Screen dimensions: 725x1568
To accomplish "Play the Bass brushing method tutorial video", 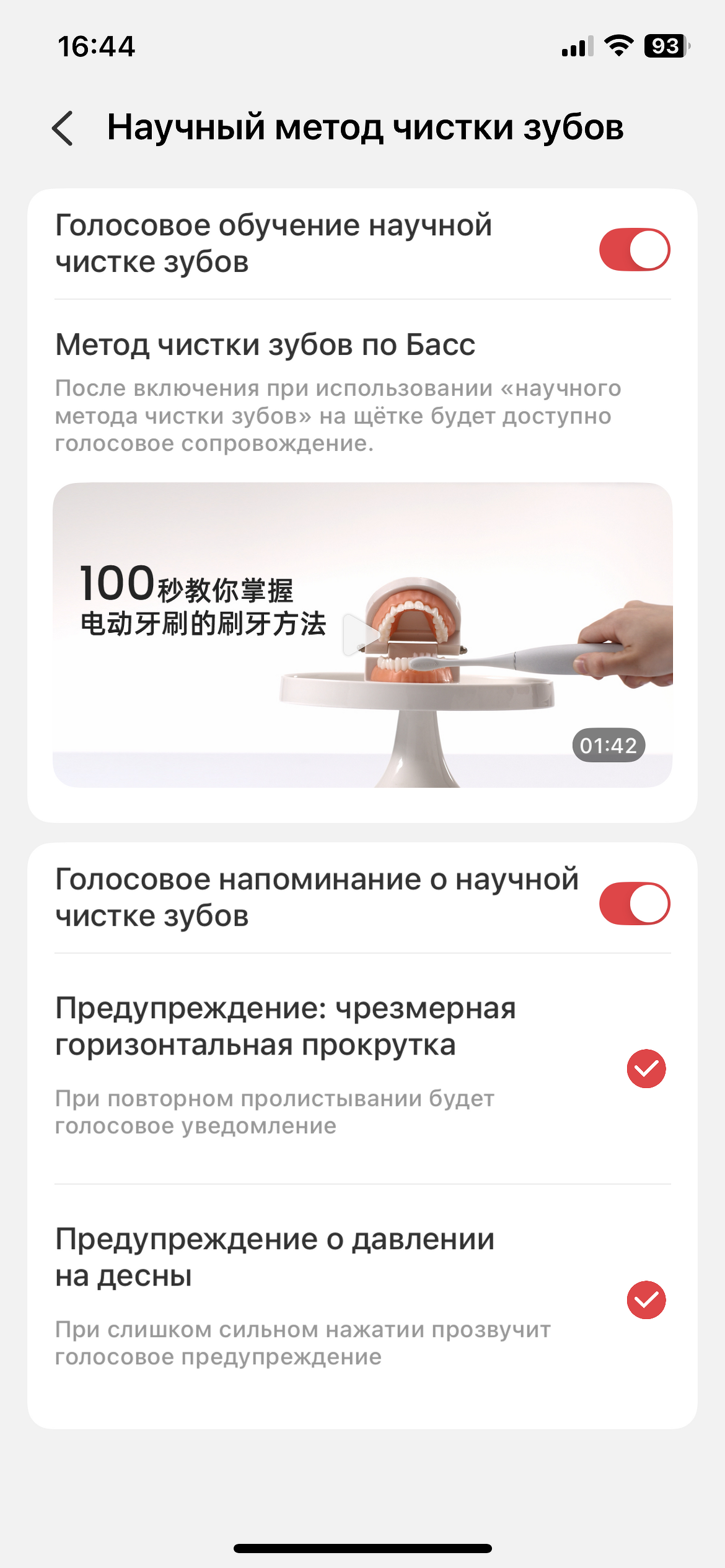I will tap(360, 635).
